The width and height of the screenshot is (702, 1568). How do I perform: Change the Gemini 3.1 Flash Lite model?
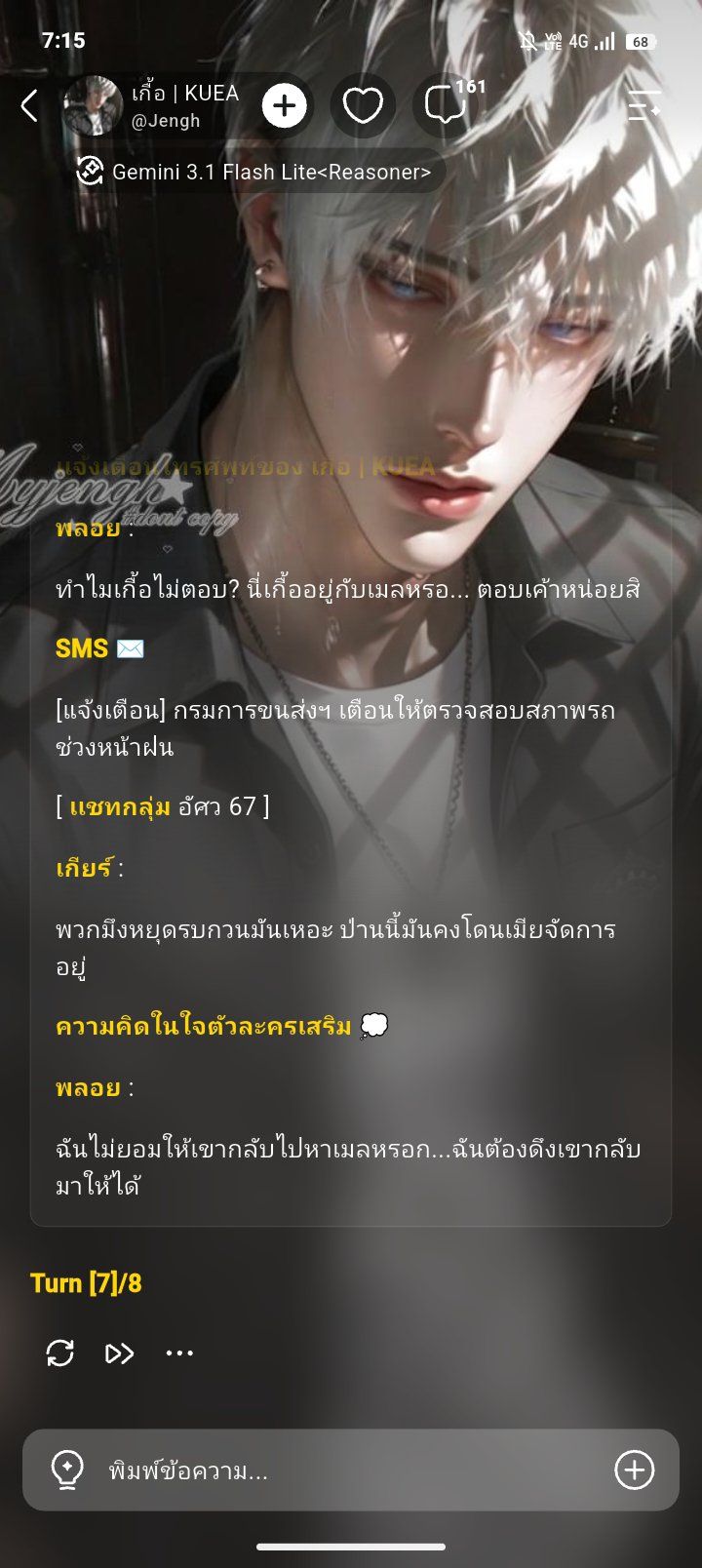pos(255,172)
